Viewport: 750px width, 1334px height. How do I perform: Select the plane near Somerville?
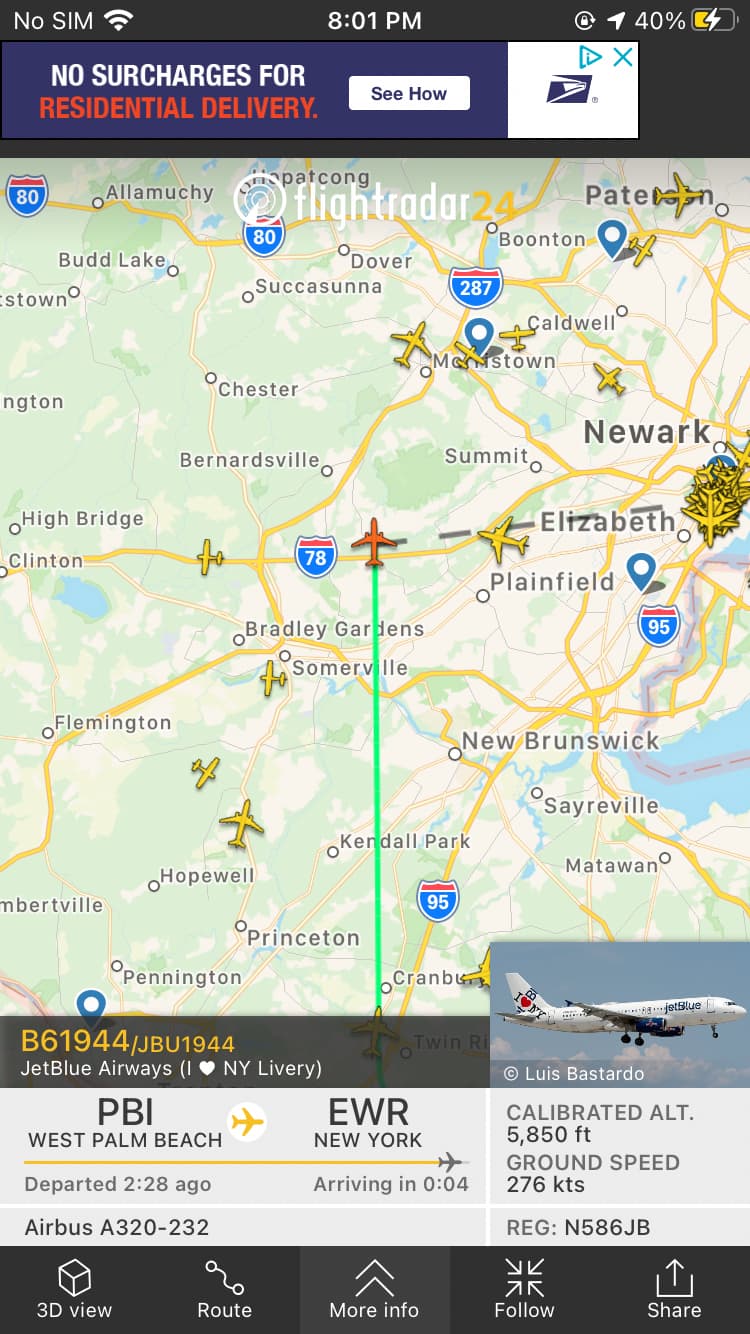273,678
